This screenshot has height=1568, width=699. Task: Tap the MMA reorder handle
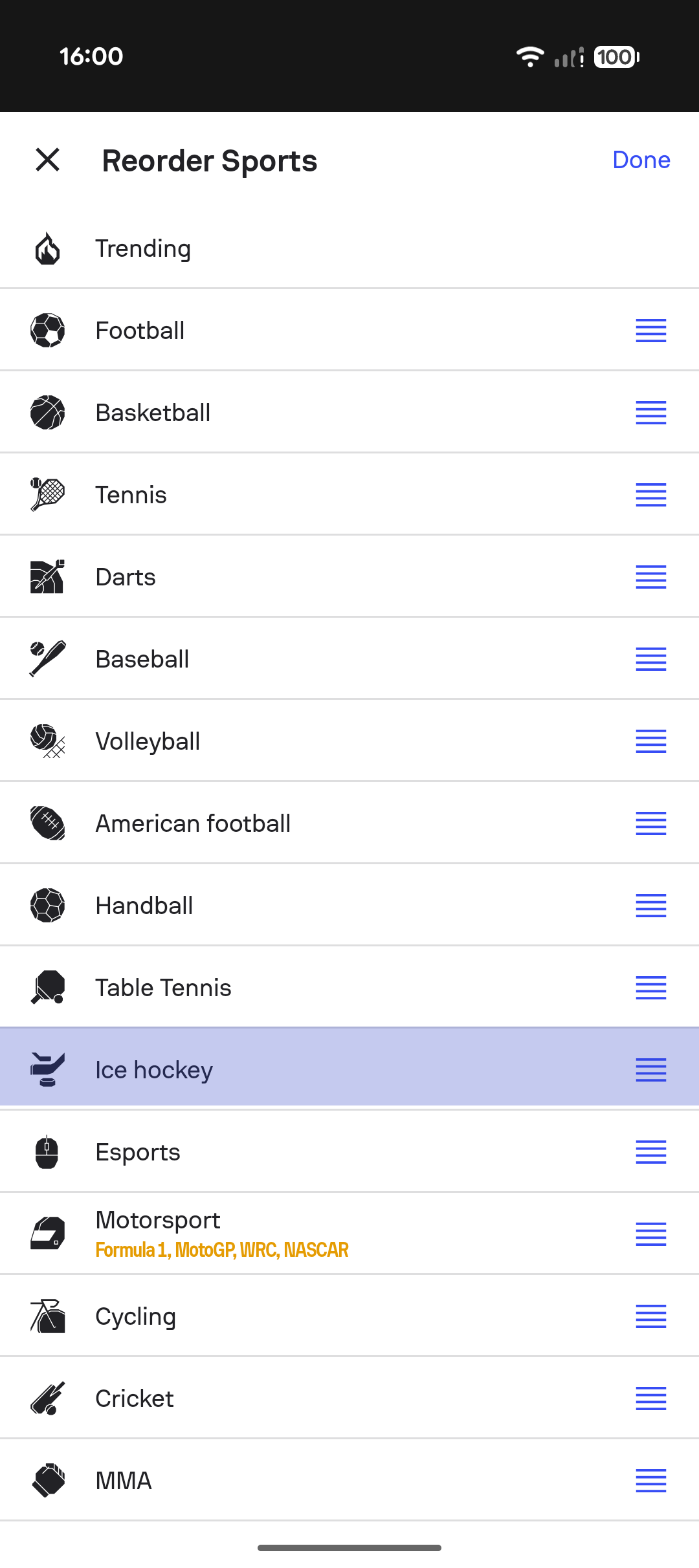coord(650,1481)
